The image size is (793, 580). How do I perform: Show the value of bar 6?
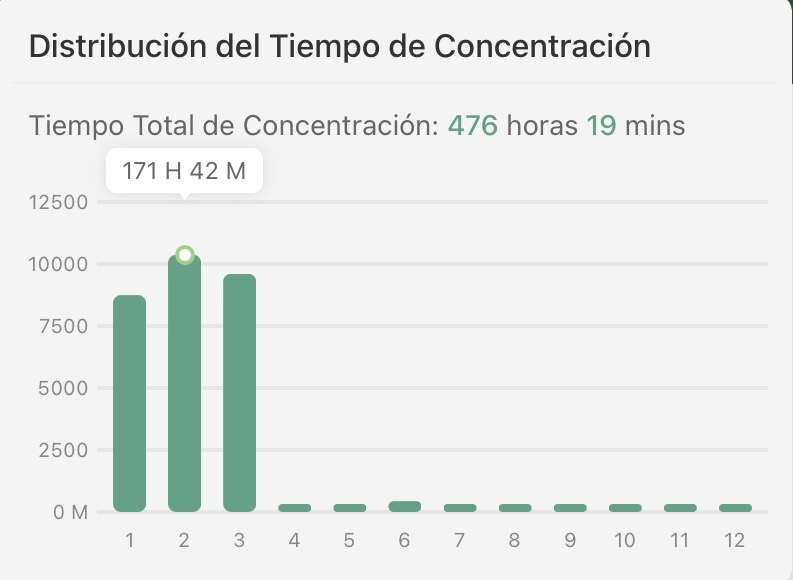404,507
